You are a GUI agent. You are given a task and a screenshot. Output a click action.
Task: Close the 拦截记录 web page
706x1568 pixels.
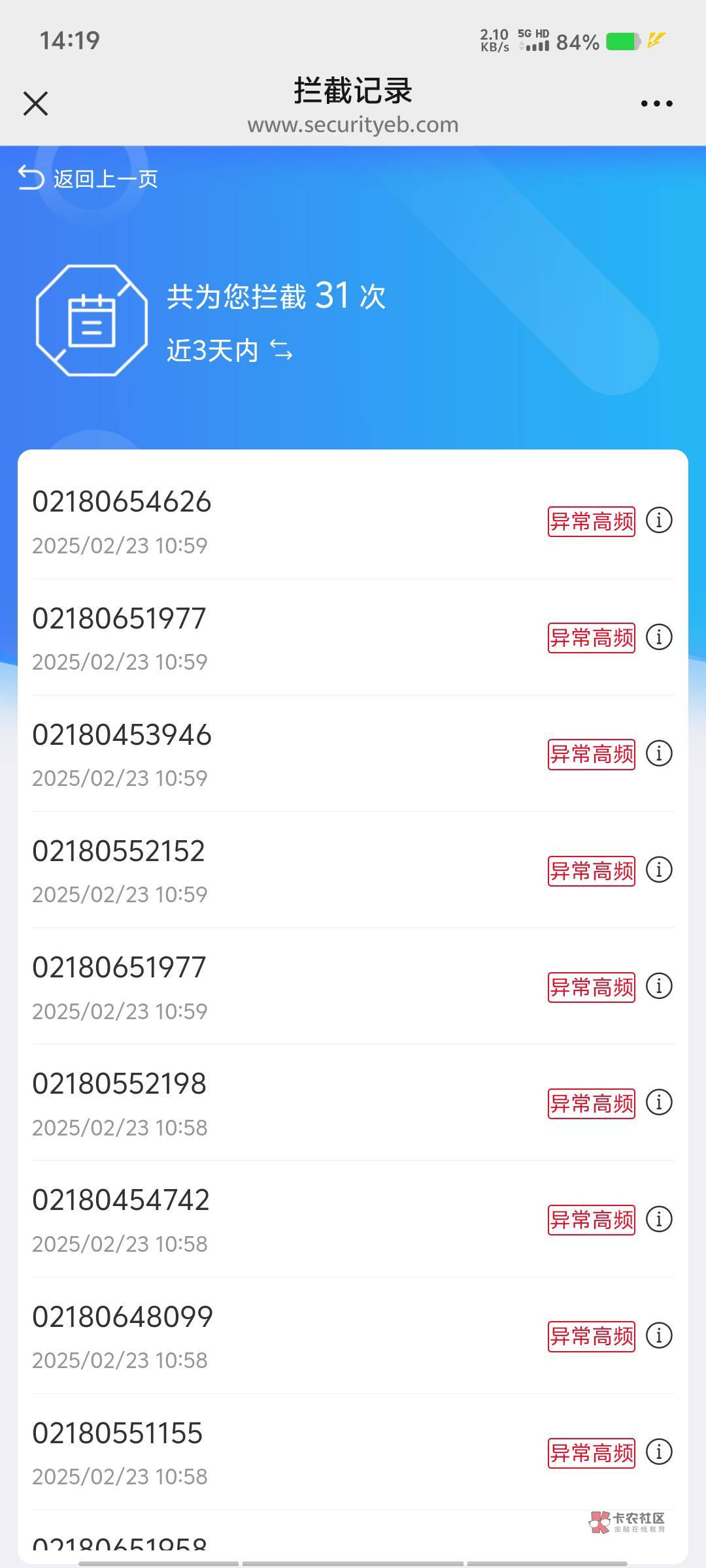point(35,103)
